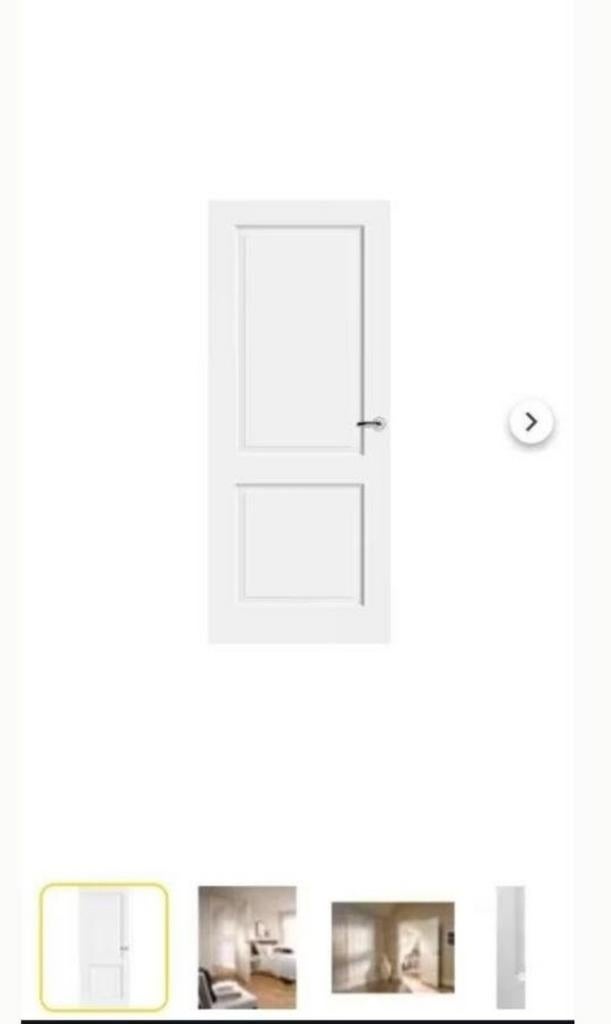Select the door side-view thumbnail

[x=510, y=946]
